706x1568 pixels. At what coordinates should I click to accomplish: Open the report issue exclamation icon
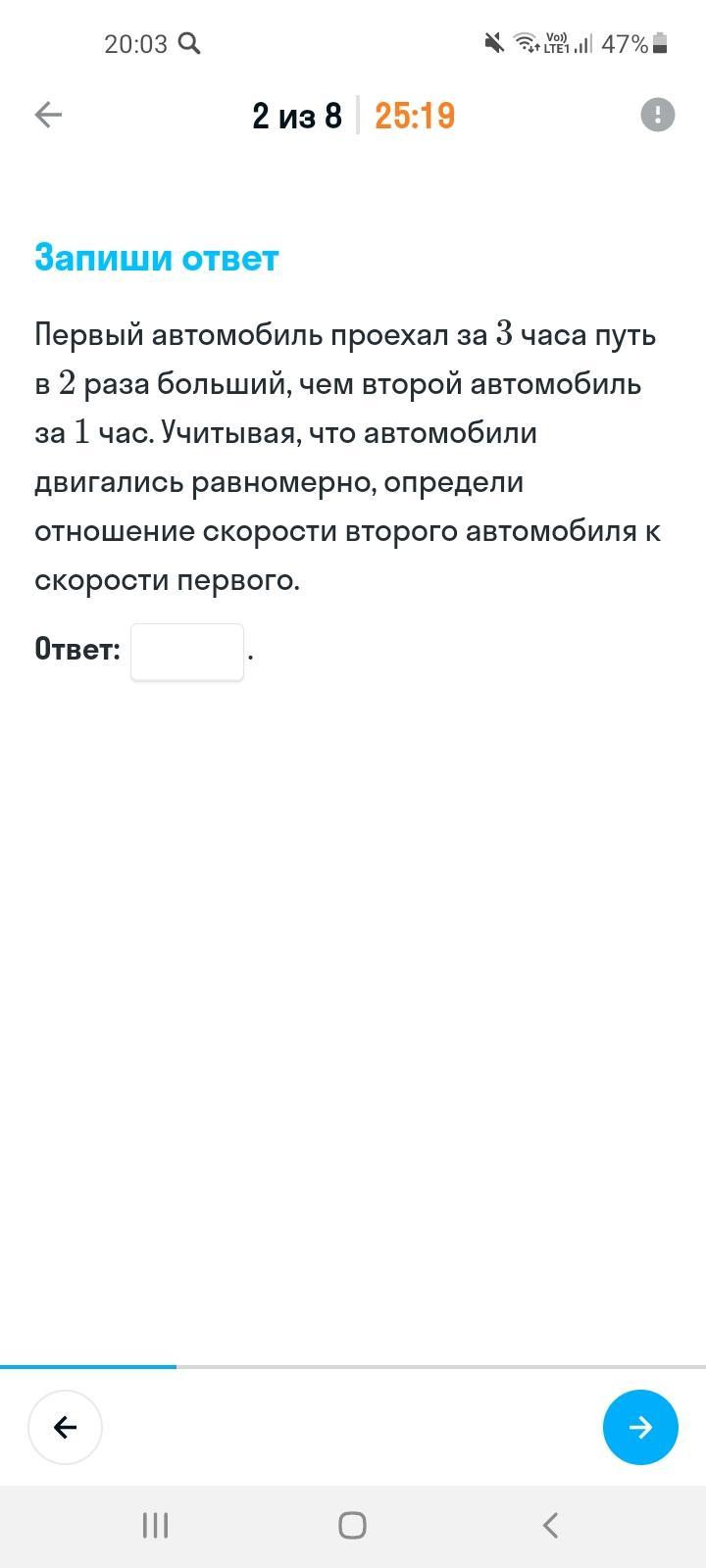coord(657,115)
